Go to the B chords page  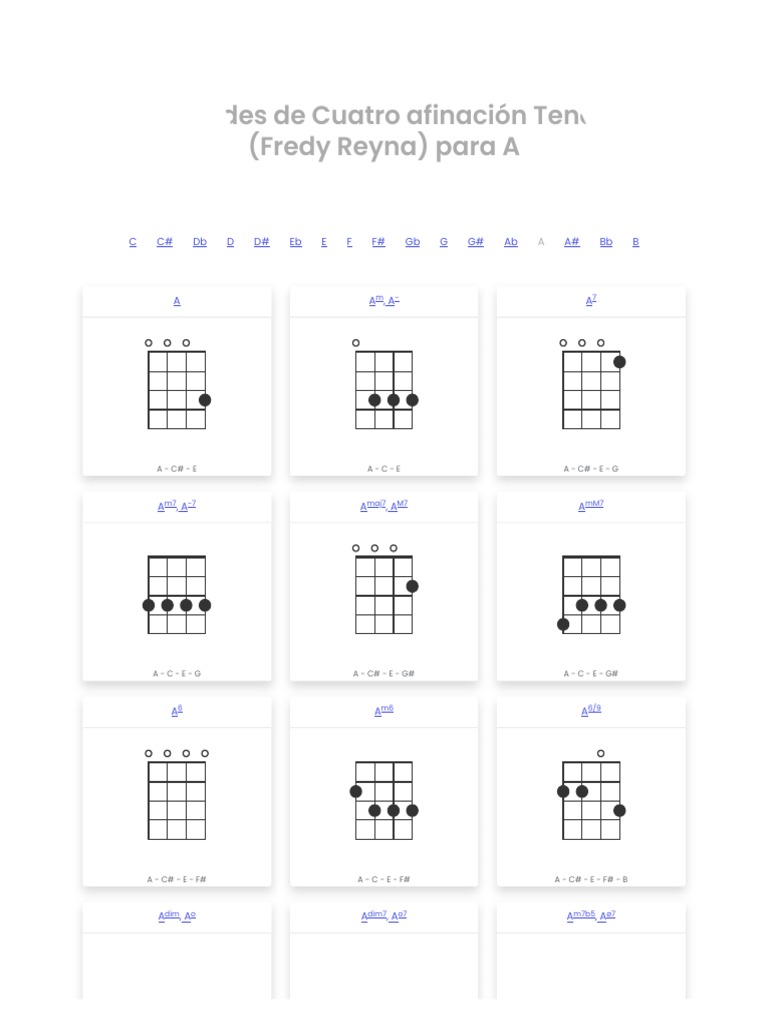[x=635, y=242]
